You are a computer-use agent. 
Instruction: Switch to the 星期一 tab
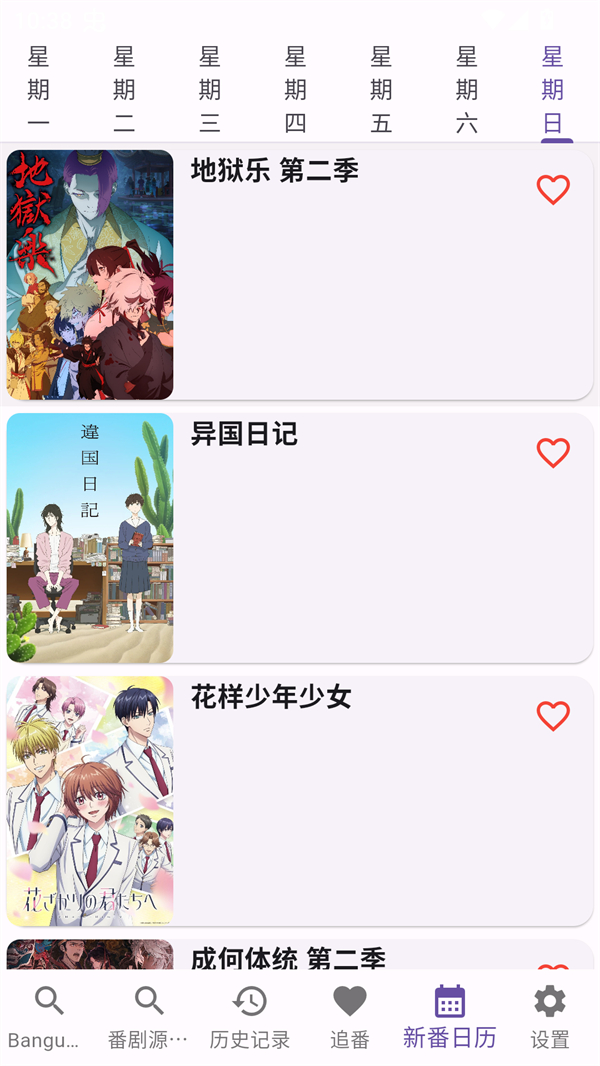(x=38, y=90)
